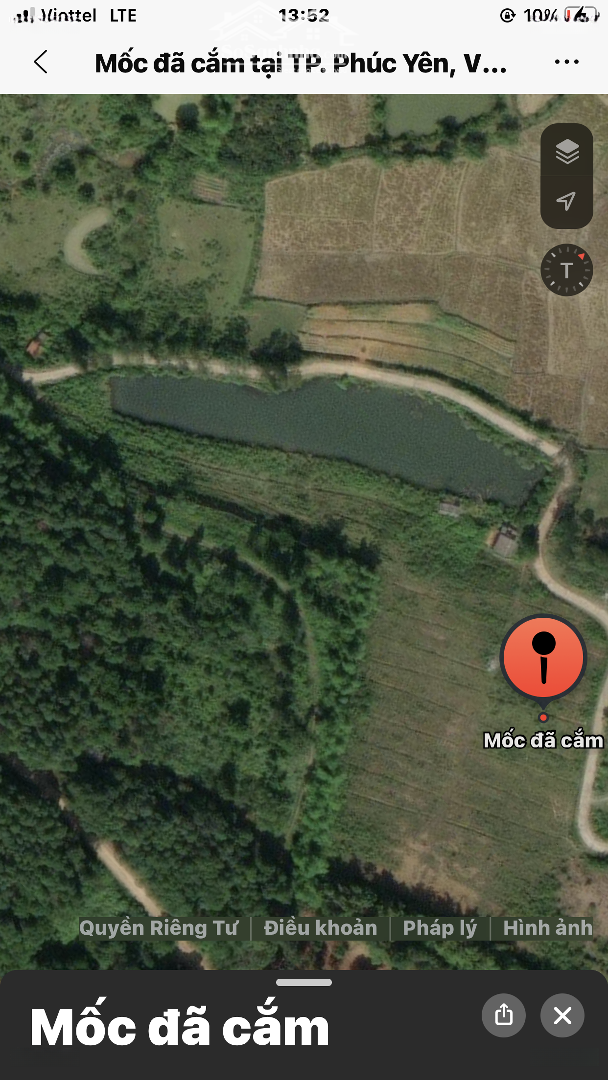Open the Quyền Riêng Tư link
This screenshot has height=1080, width=608.
(x=158, y=928)
